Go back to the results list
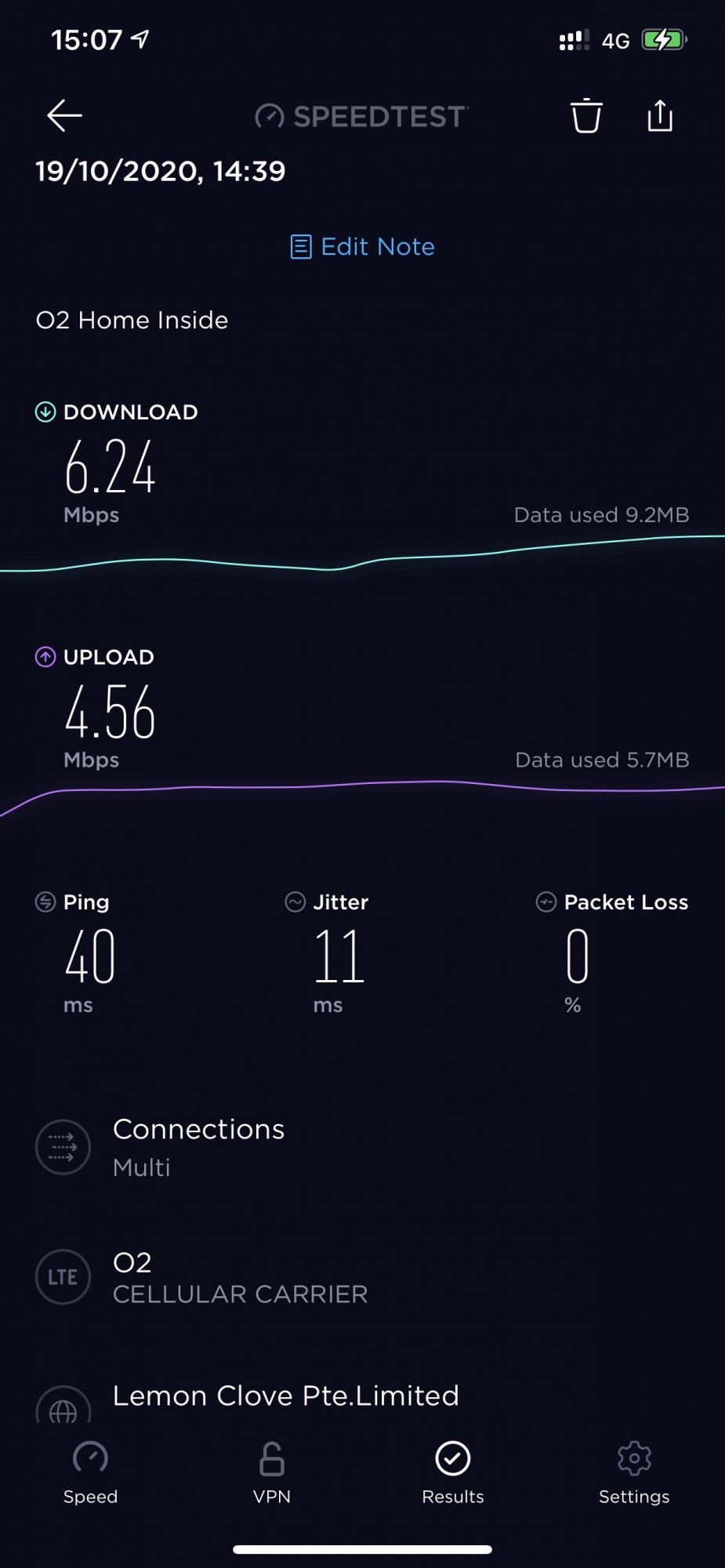Viewport: 725px width, 1568px height. pos(64,116)
